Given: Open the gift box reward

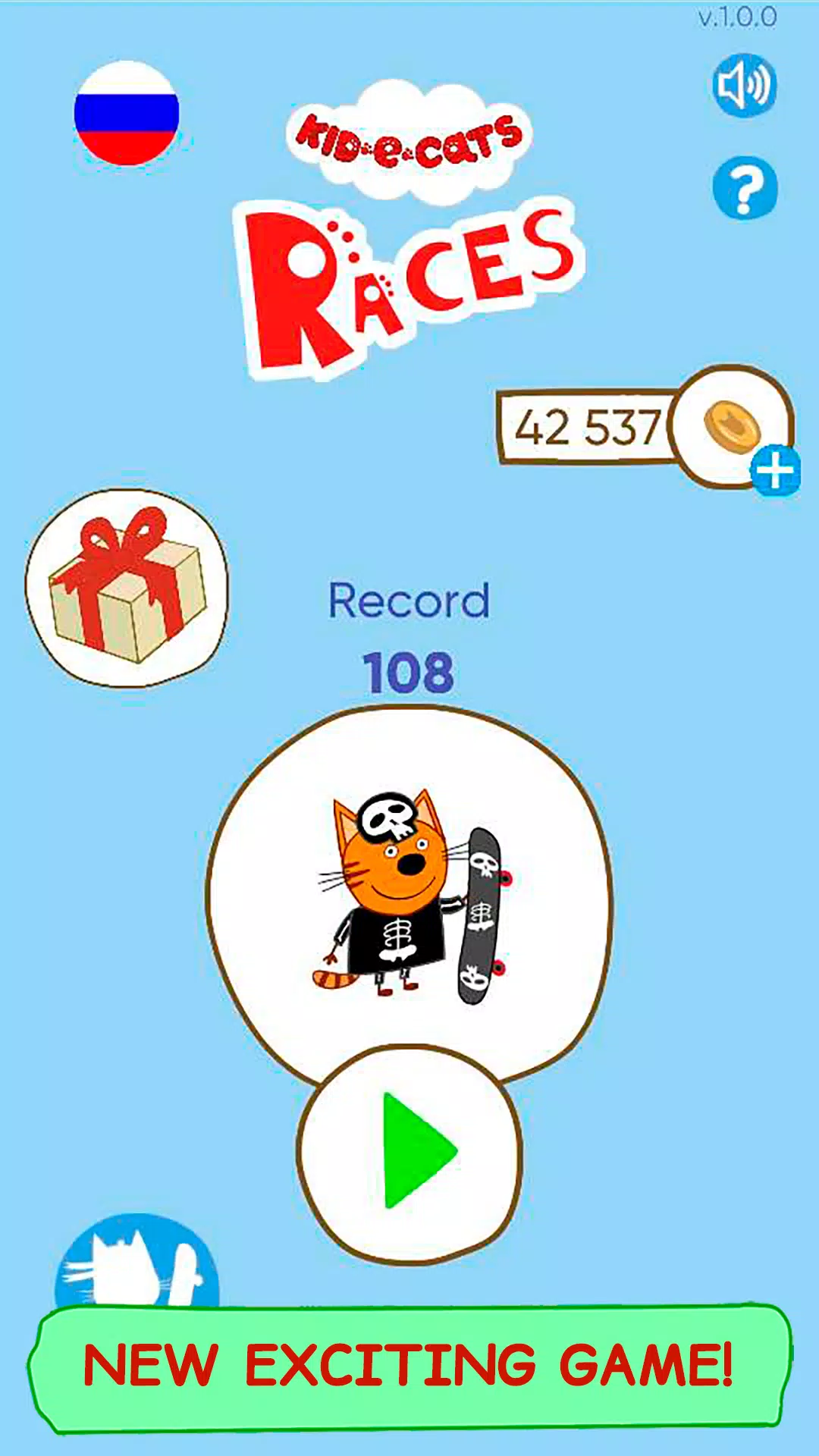Looking at the screenshot, I should coord(127,588).
